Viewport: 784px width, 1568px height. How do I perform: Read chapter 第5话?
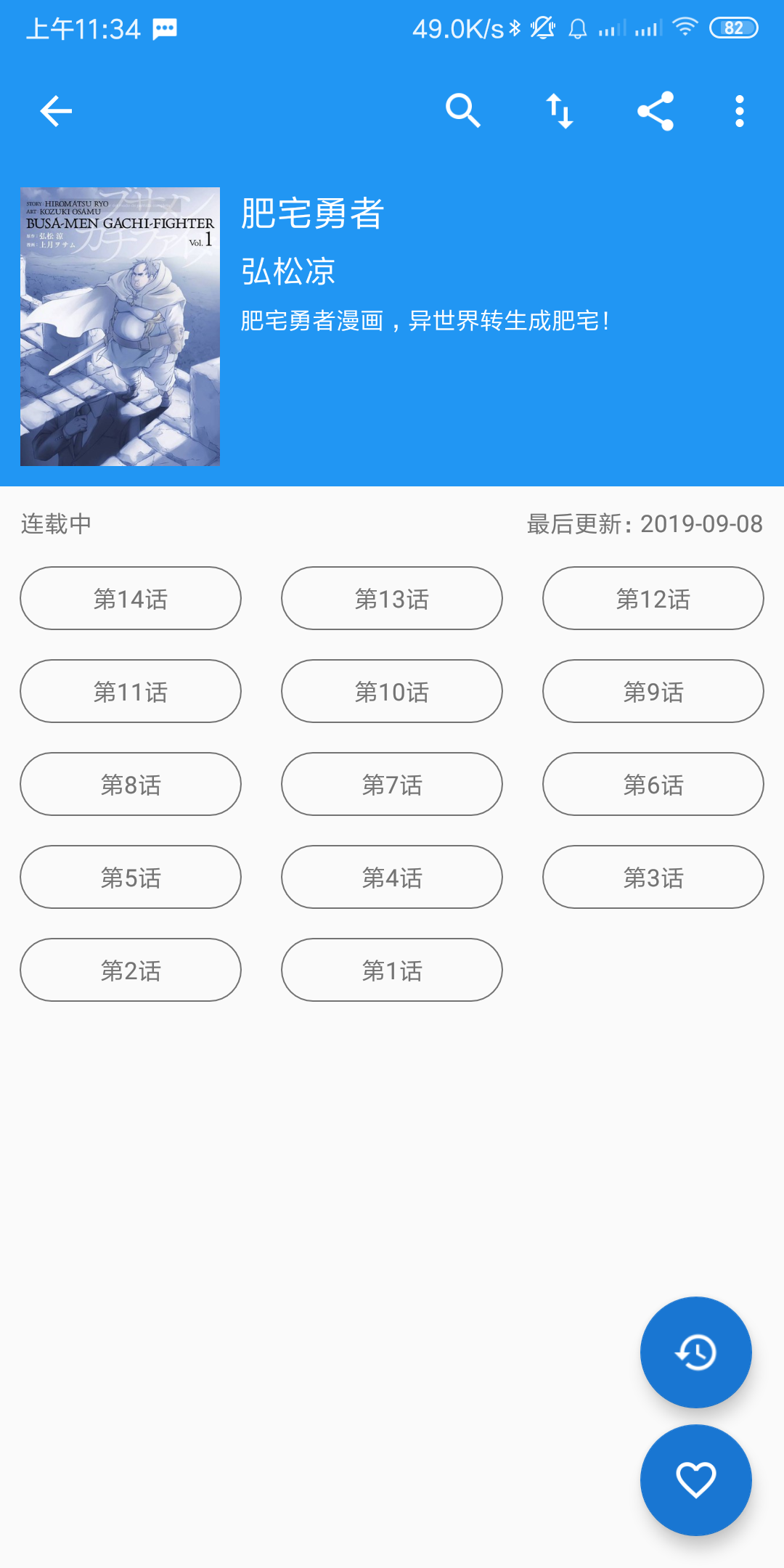click(131, 878)
